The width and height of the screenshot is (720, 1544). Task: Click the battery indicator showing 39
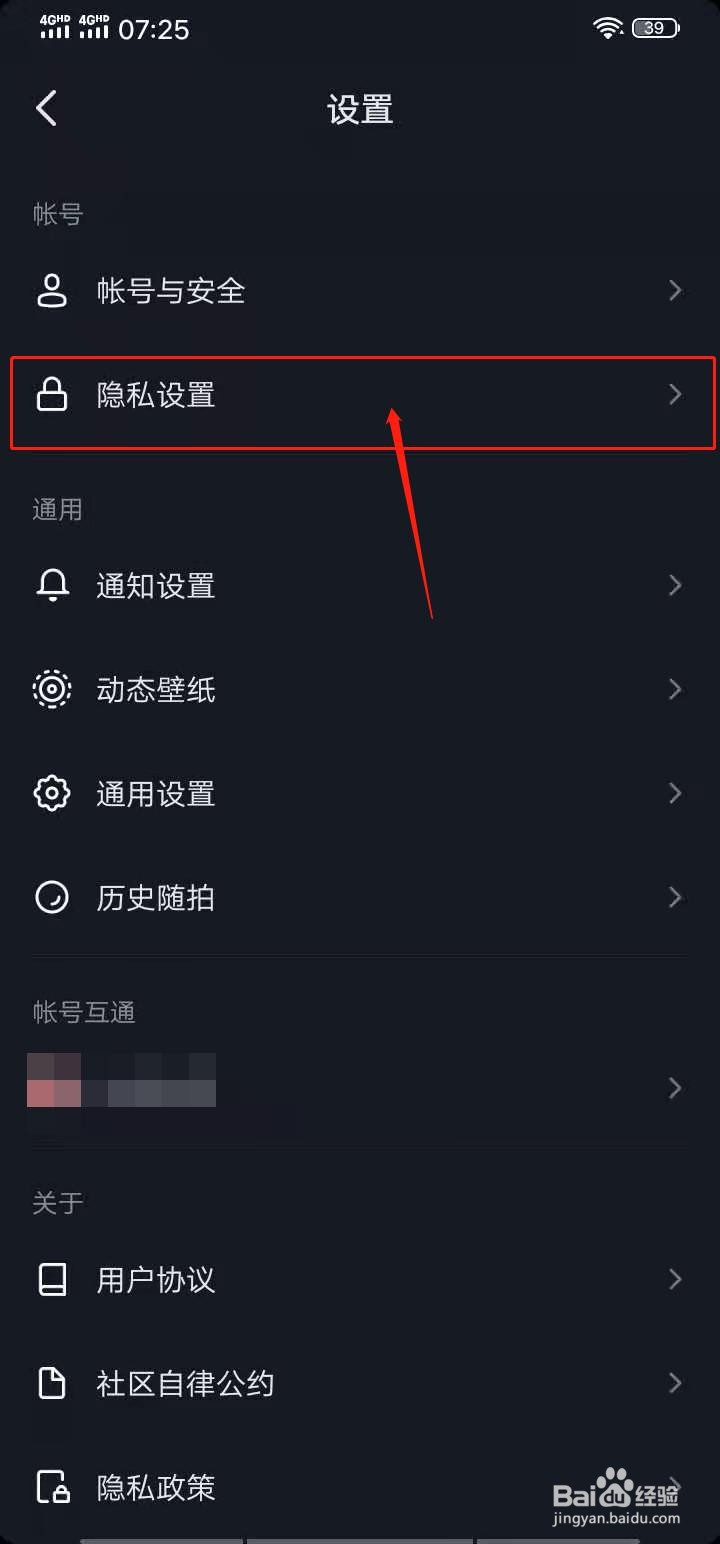pos(655,27)
